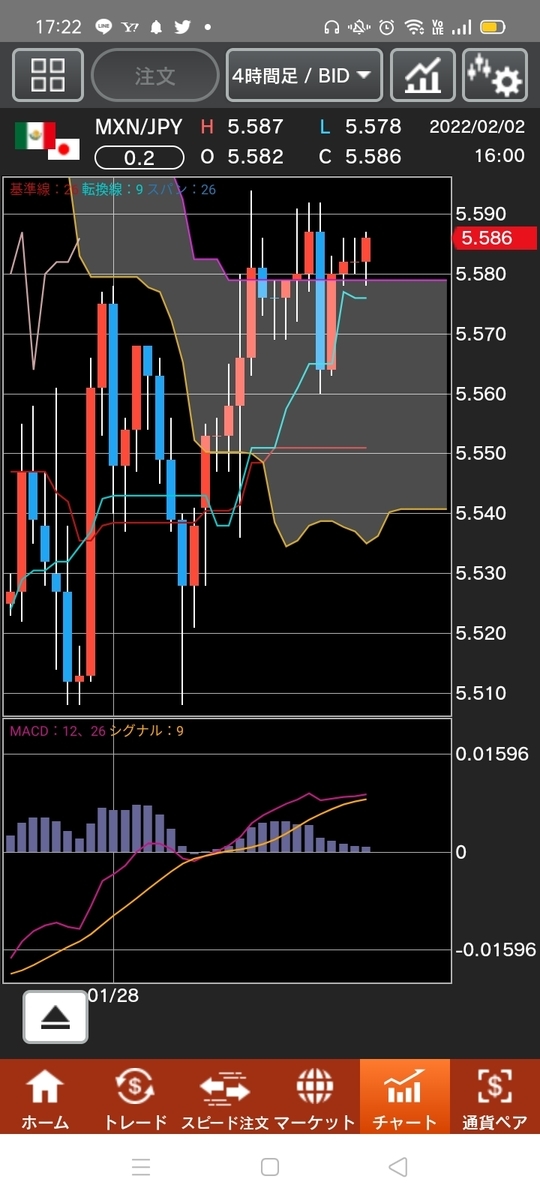Tap the 注文 order button
The width and height of the screenshot is (540, 1200).
click(155, 74)
